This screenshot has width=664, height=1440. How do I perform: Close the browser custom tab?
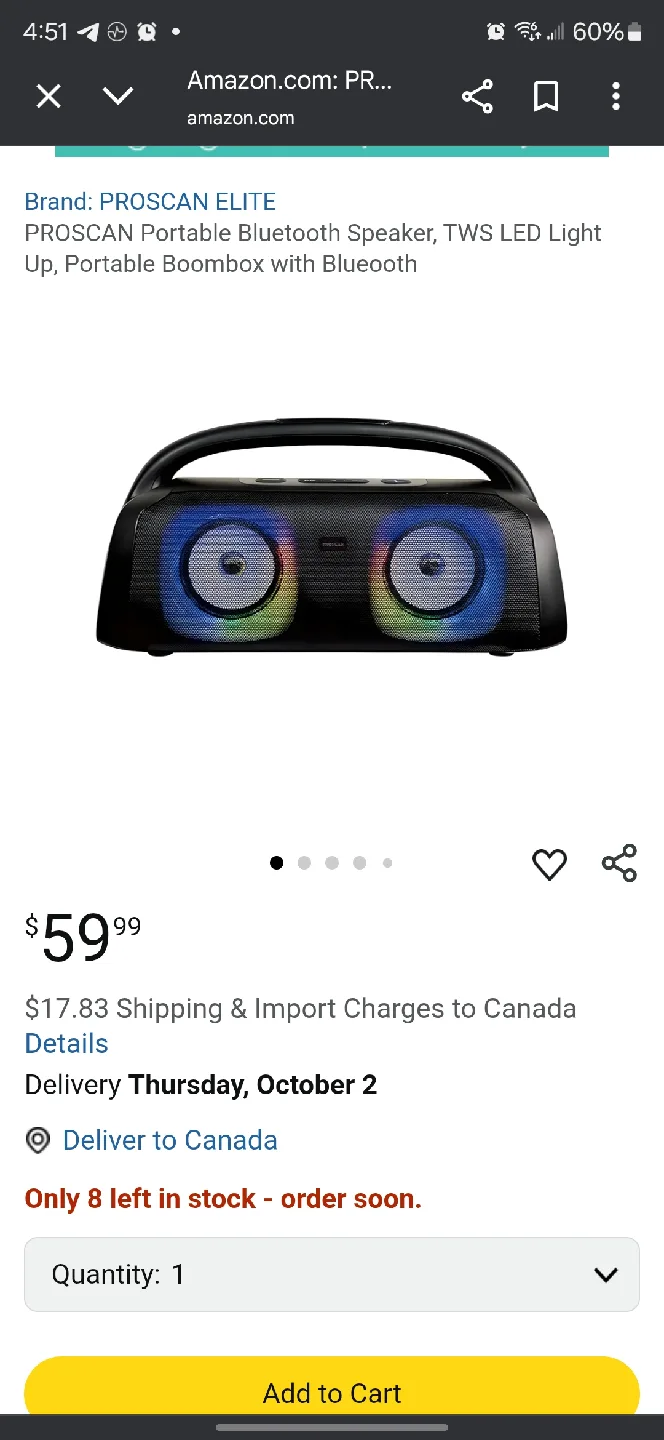[x=48, y=96]
